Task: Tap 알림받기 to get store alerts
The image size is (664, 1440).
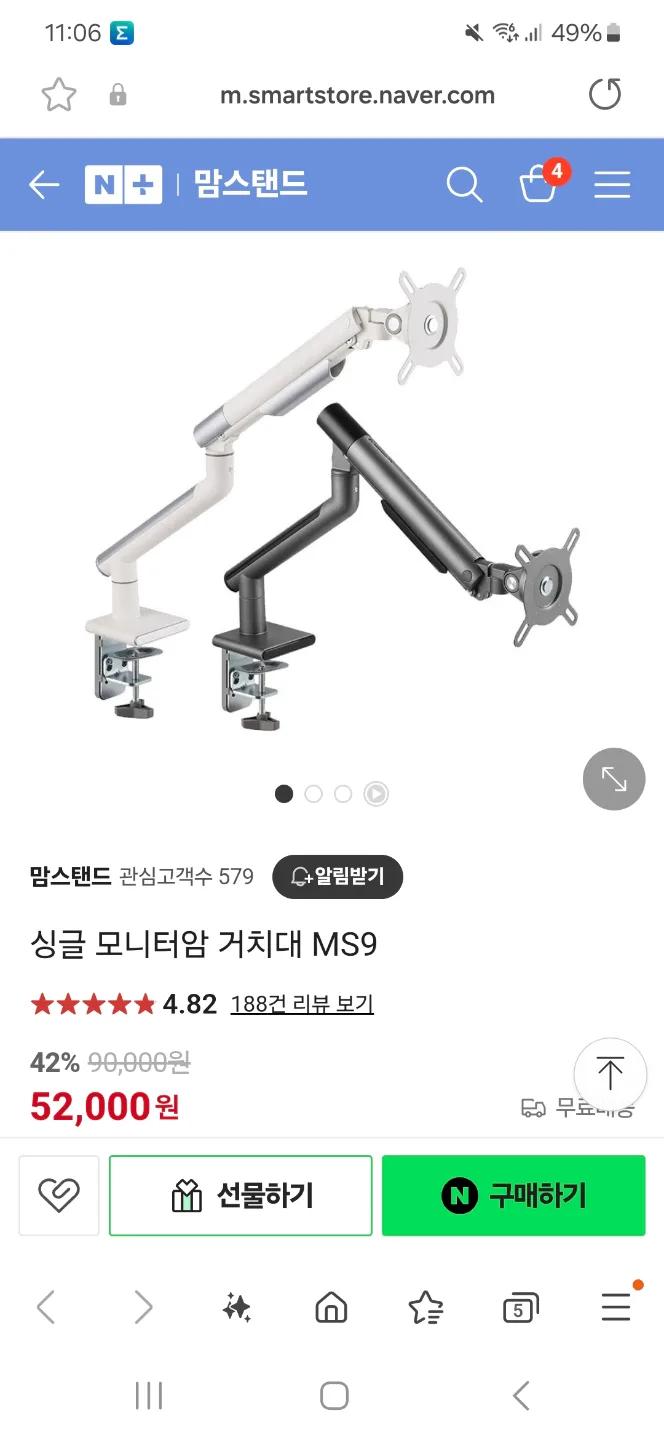Action: point(337,877)
